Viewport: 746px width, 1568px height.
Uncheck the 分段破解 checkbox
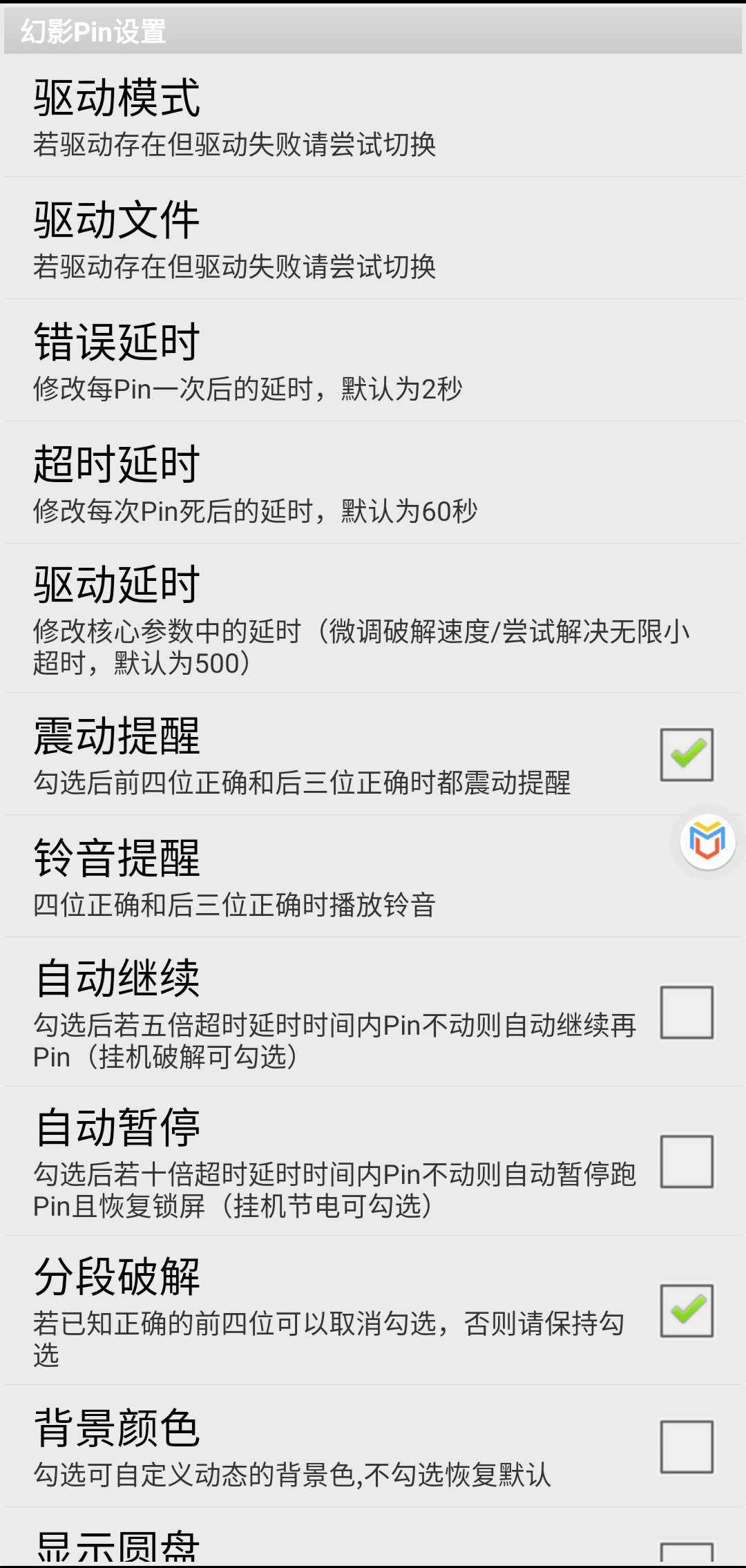[687, 1311]
